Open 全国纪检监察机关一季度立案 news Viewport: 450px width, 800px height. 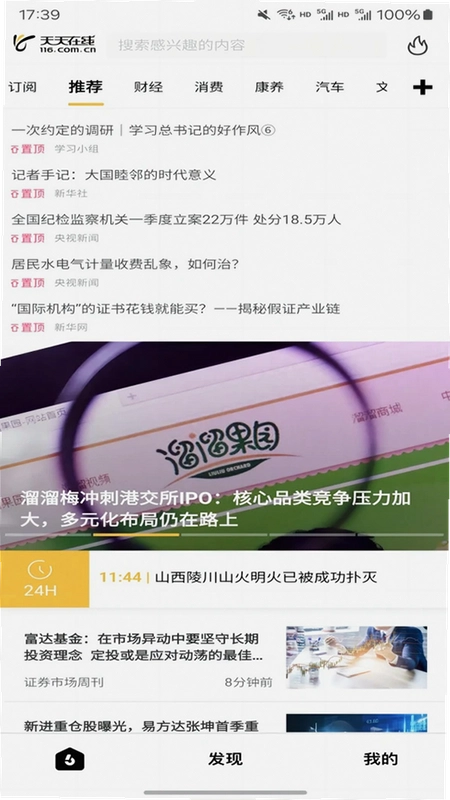(x=176, y=220)
